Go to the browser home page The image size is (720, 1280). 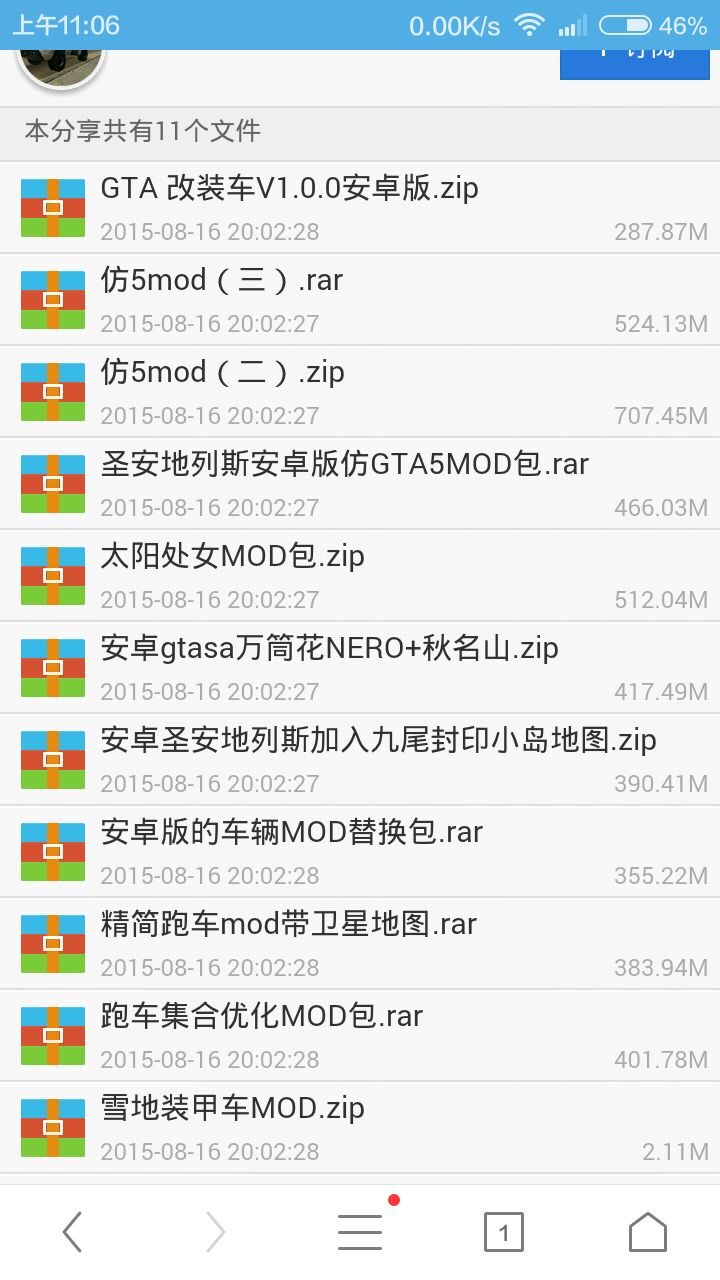(x=647, y=1232)
